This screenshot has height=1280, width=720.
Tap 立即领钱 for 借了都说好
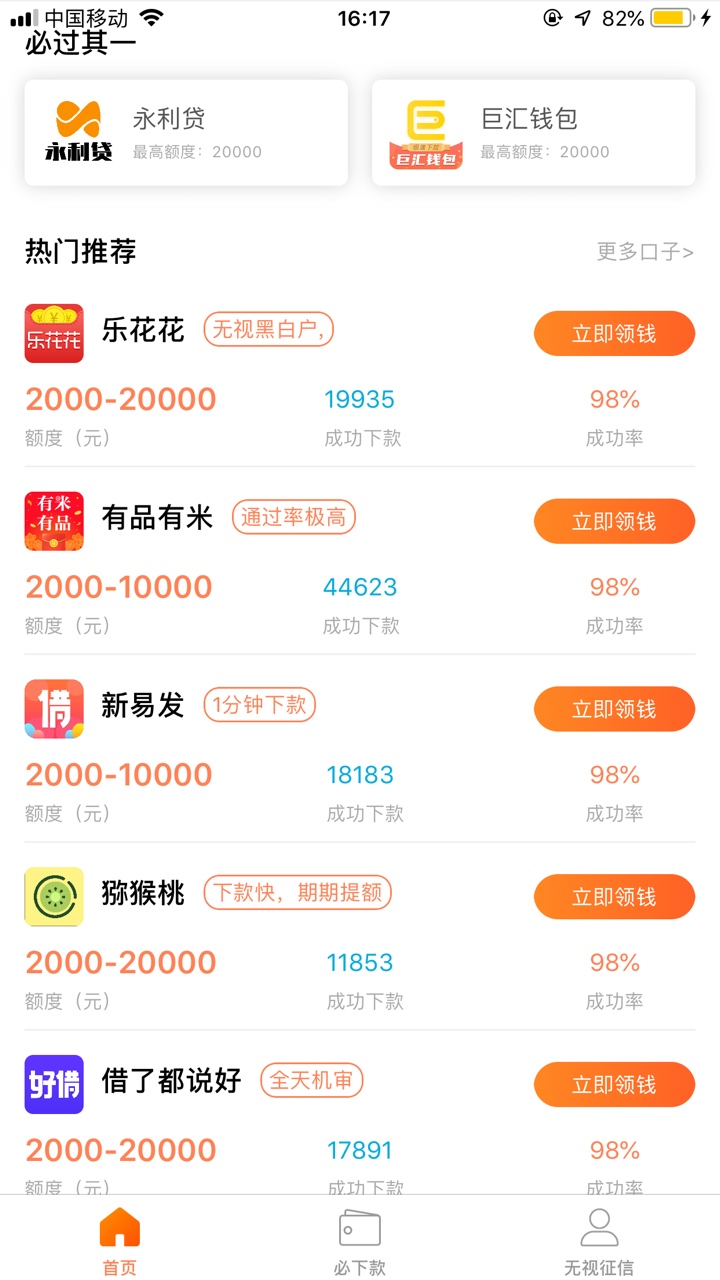(x=614, y=1085)
